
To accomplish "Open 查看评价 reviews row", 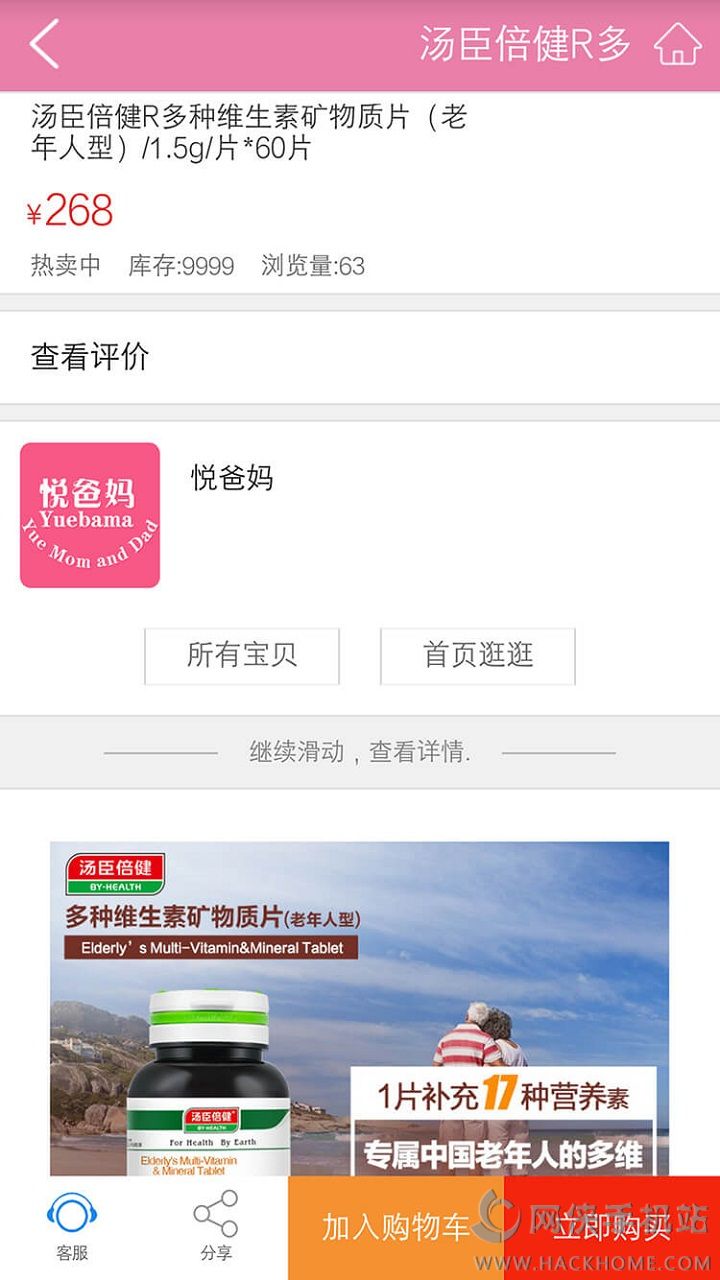I will (x=360, y=357).
